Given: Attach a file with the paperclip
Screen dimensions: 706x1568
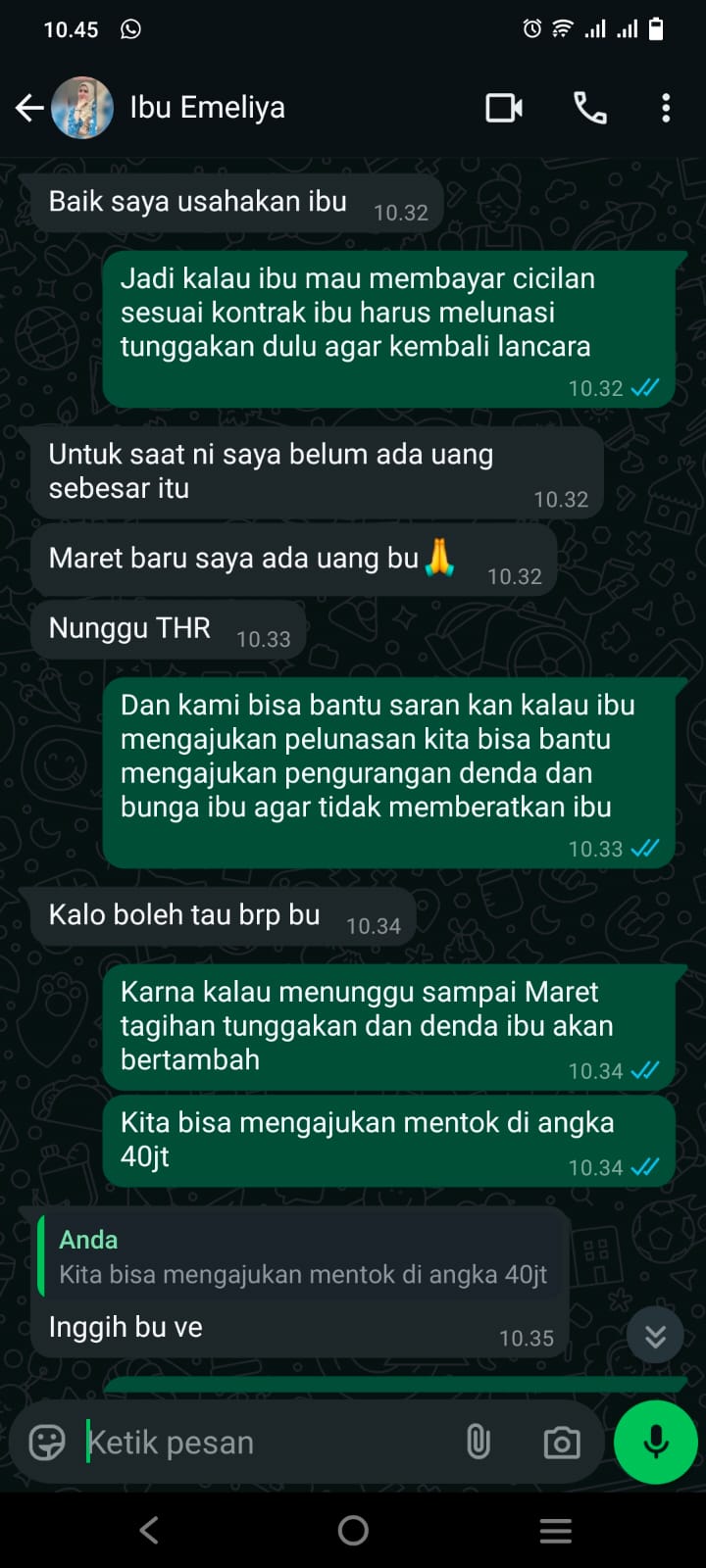Looking at the screenshot, I should (478, 1443).
